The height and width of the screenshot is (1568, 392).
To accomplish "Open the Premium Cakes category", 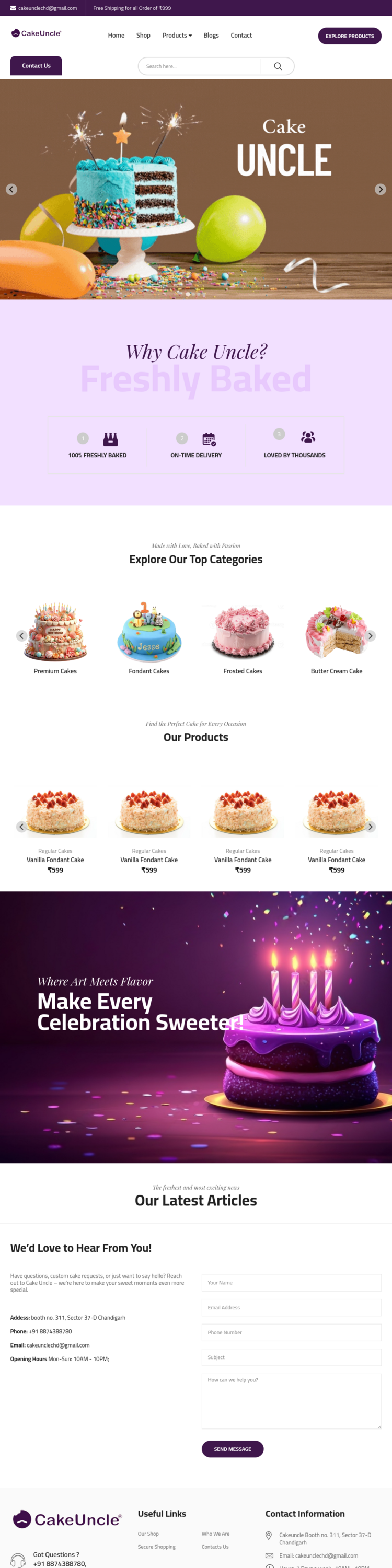I will tap(55, 637).
